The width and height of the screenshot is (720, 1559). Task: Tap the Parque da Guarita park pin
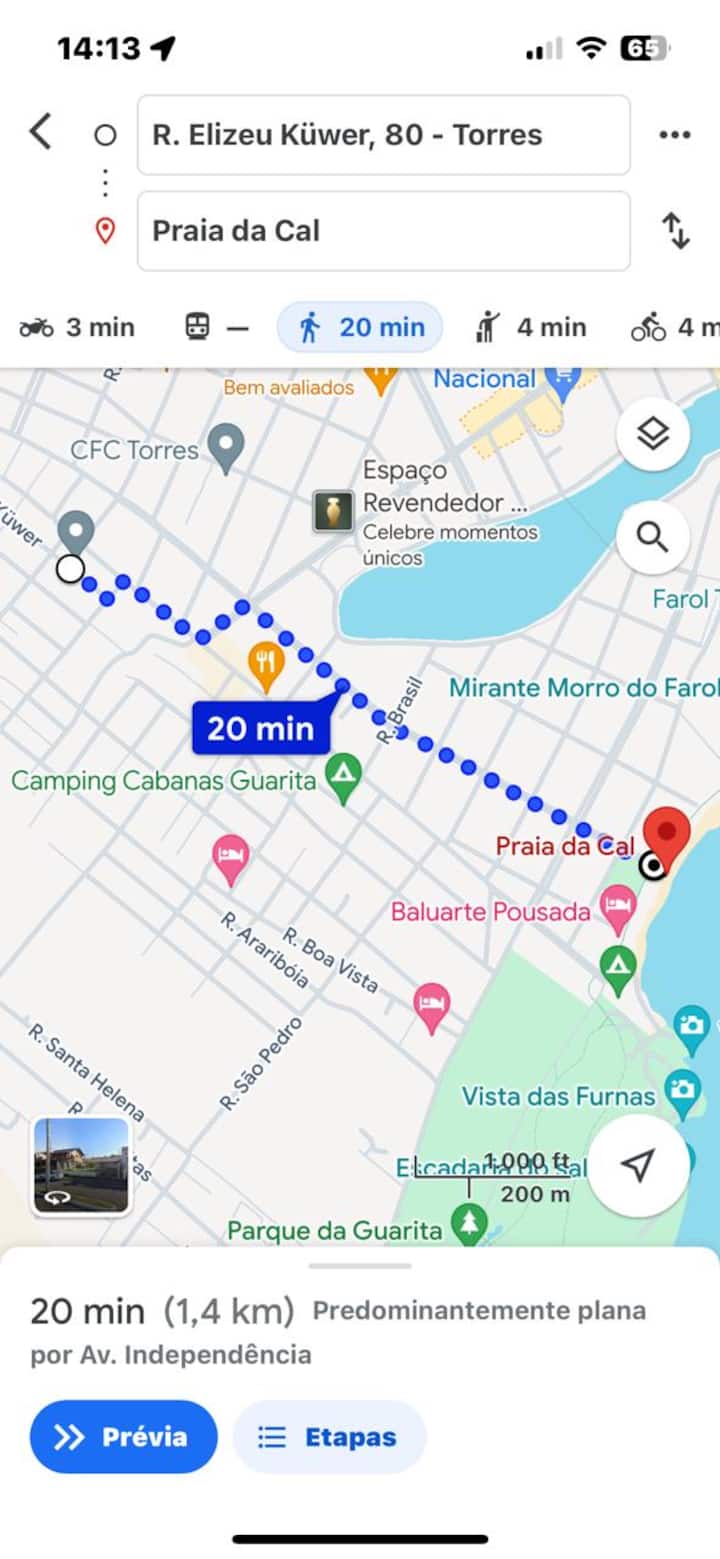pyautogui.click(x=468, y=1224)
